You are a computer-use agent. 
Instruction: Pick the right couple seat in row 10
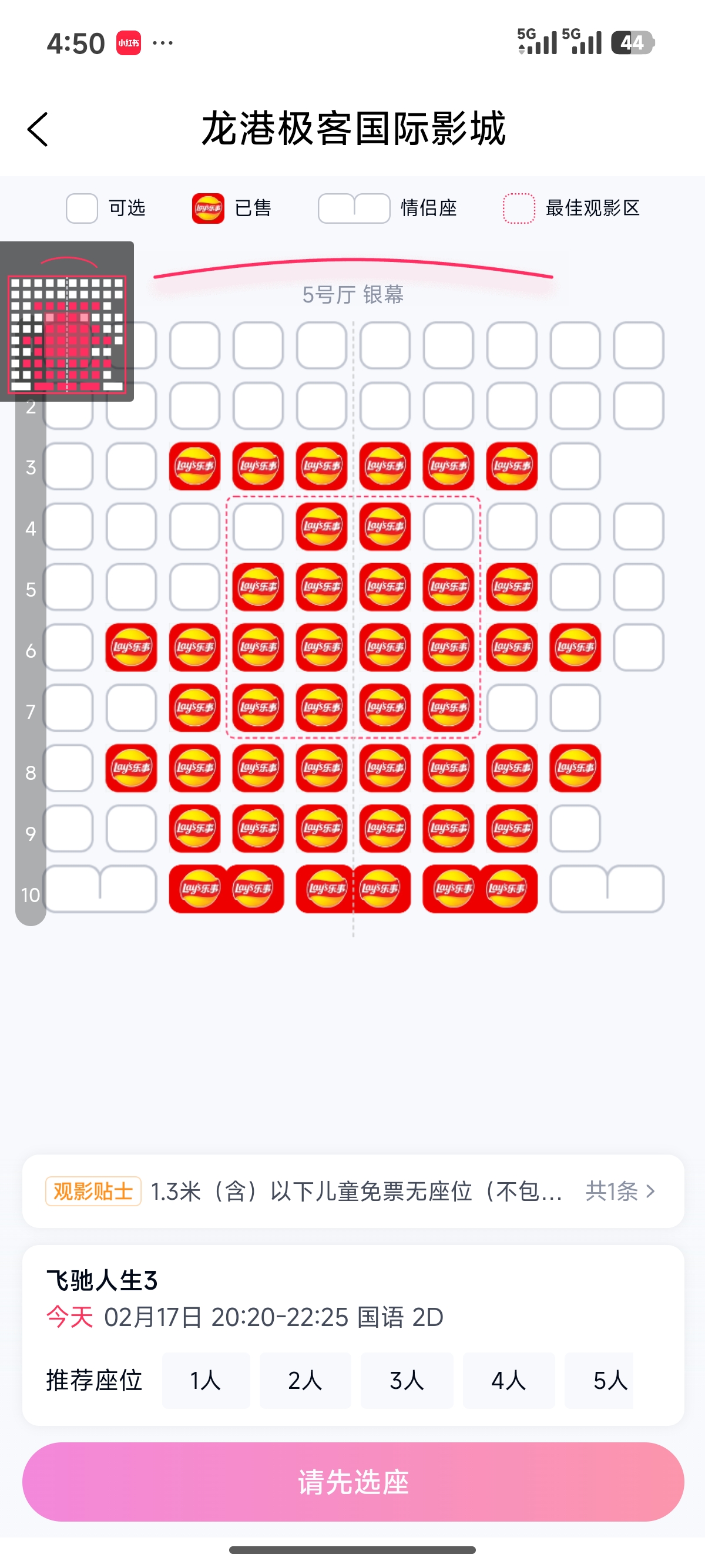(607, 889)
